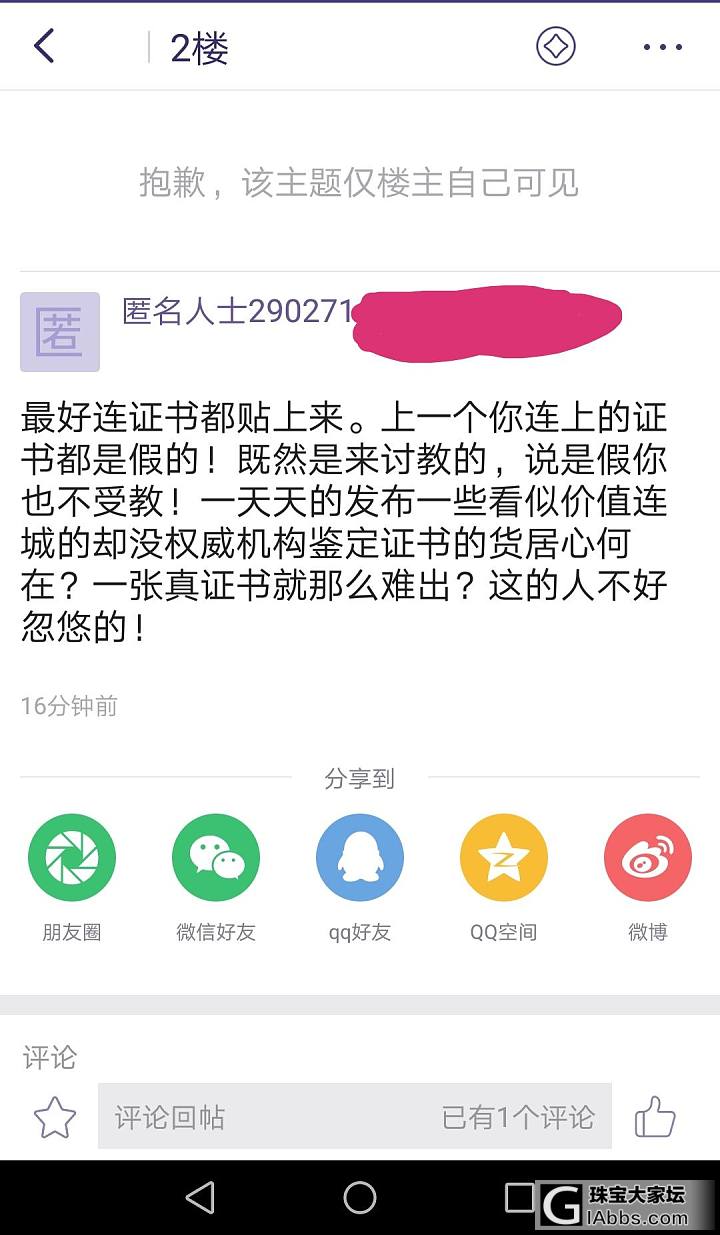
Task: Open the anonymous poster's avatar
Action: 60,332
